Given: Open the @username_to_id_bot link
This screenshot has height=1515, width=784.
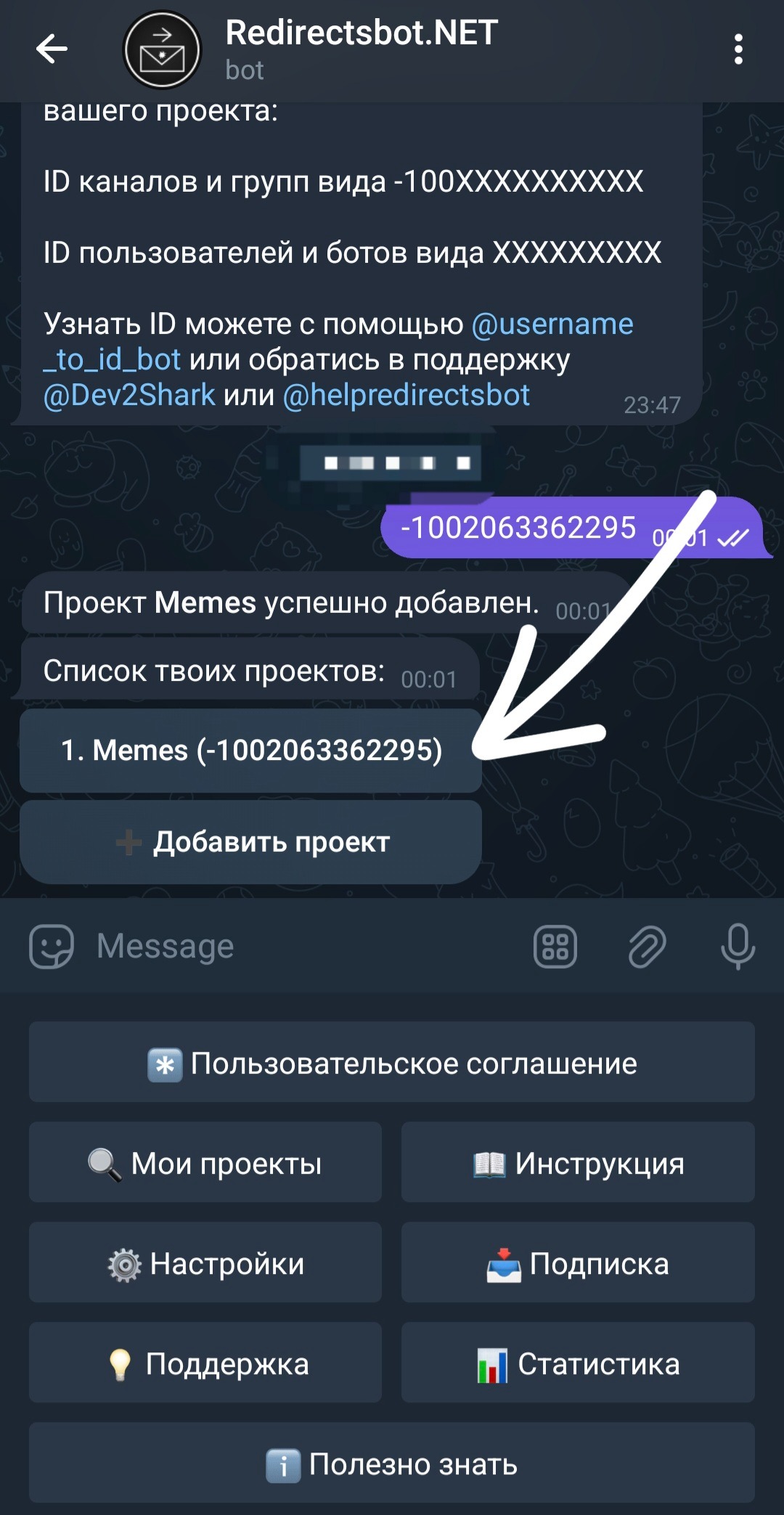Looking at the screenshot, I should pyautogui.click(x=552, y=324).
